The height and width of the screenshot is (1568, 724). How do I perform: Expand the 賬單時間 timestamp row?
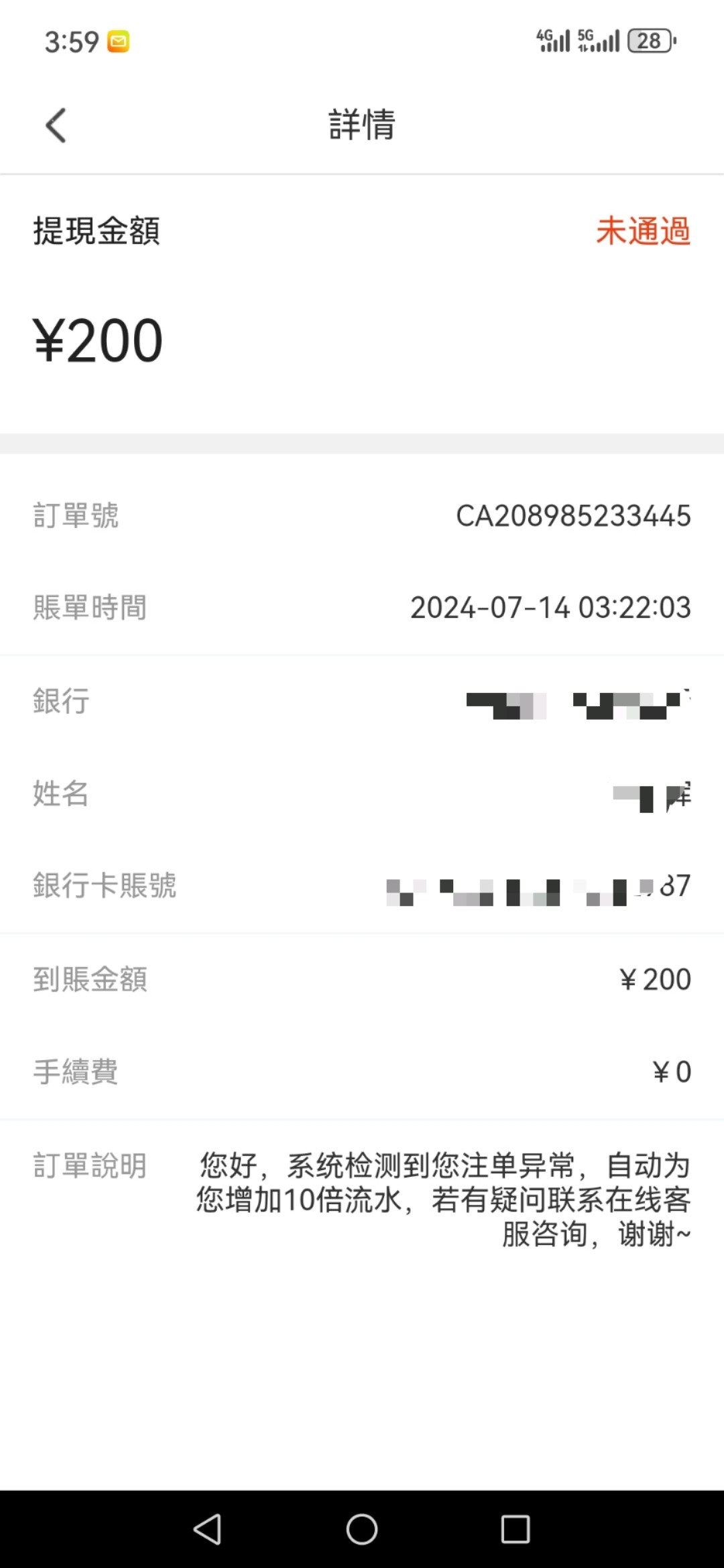[362, 608]
